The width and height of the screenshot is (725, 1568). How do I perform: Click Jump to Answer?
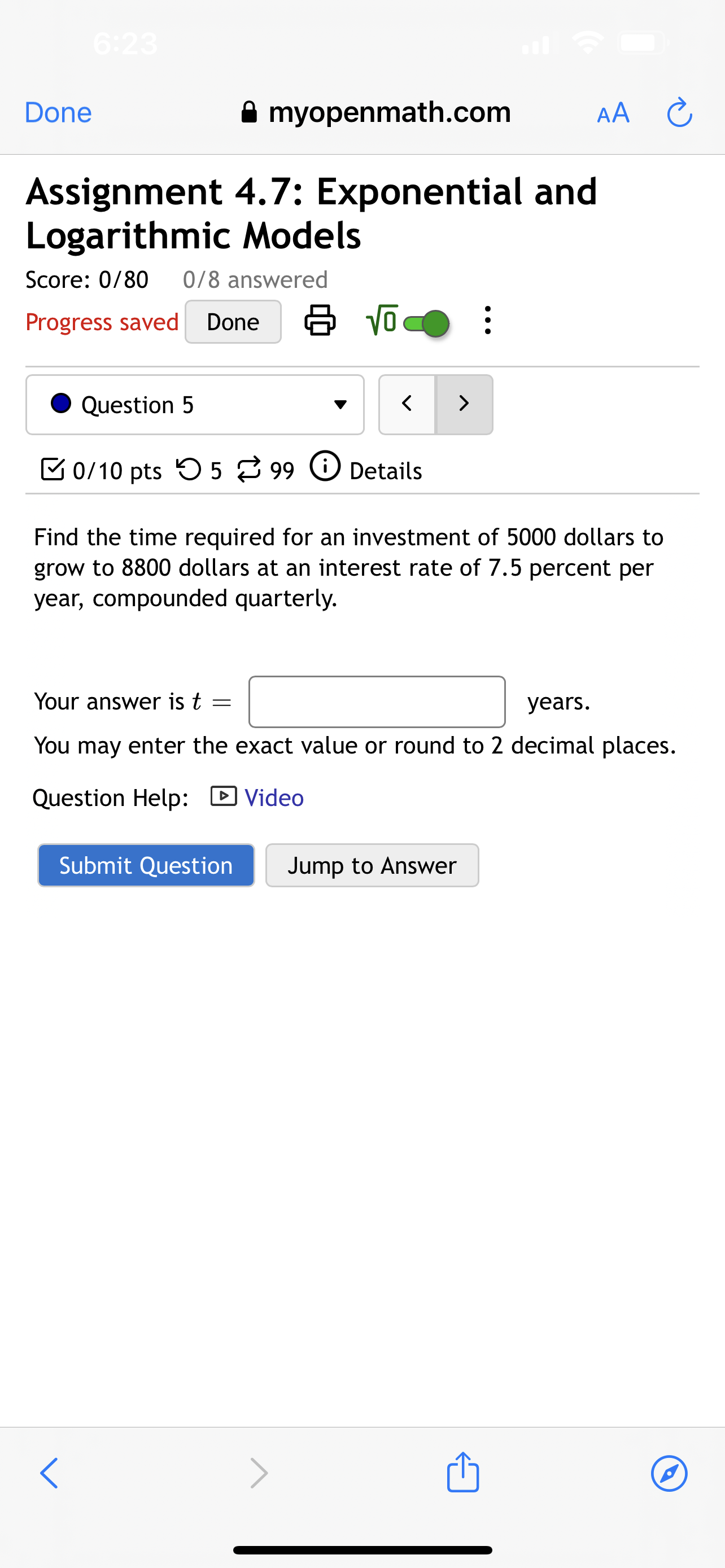pyautogui.click(x=372, y=865)
